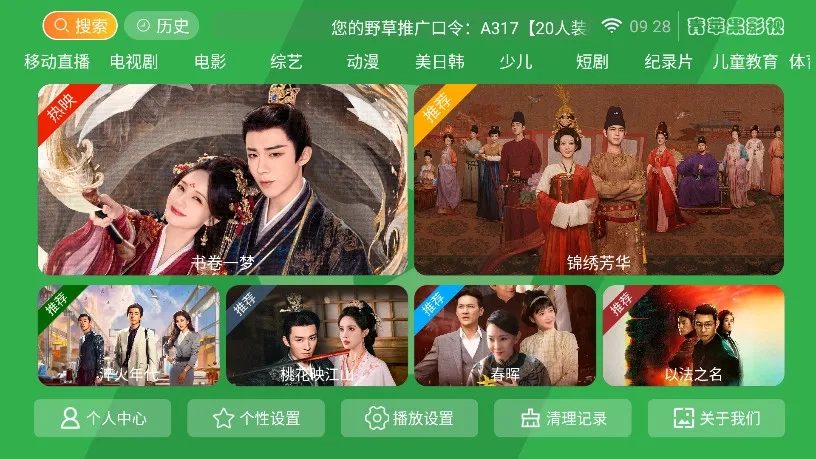Select the 美日韩 tab
This screenshot has height=459, width=816.
[x=439, y=62]
